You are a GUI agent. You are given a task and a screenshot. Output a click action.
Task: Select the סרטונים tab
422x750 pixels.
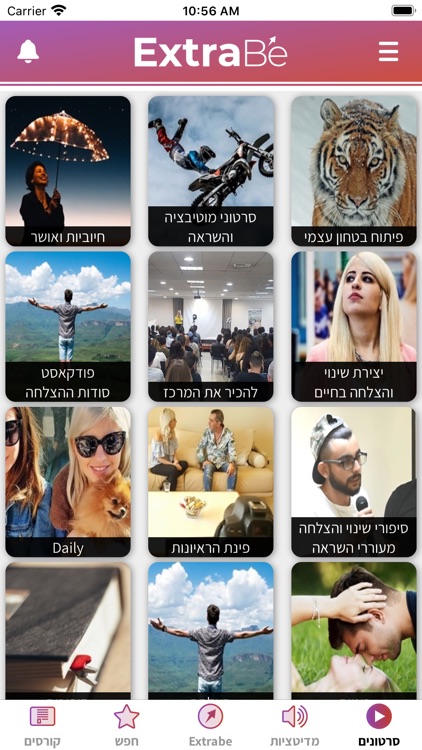coord(379,726)
